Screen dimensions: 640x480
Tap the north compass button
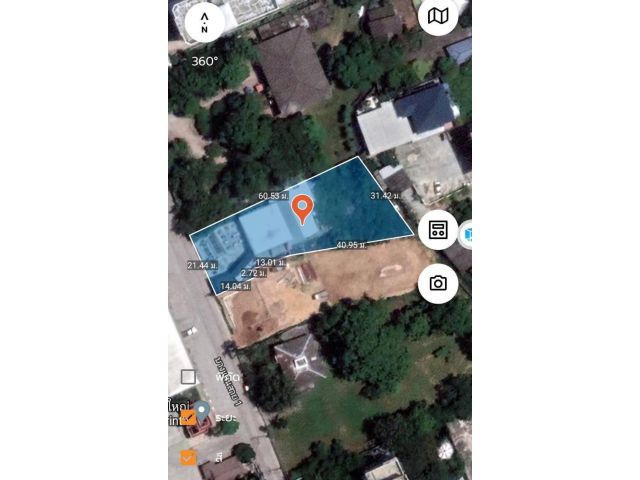click(x=204, y=21)
